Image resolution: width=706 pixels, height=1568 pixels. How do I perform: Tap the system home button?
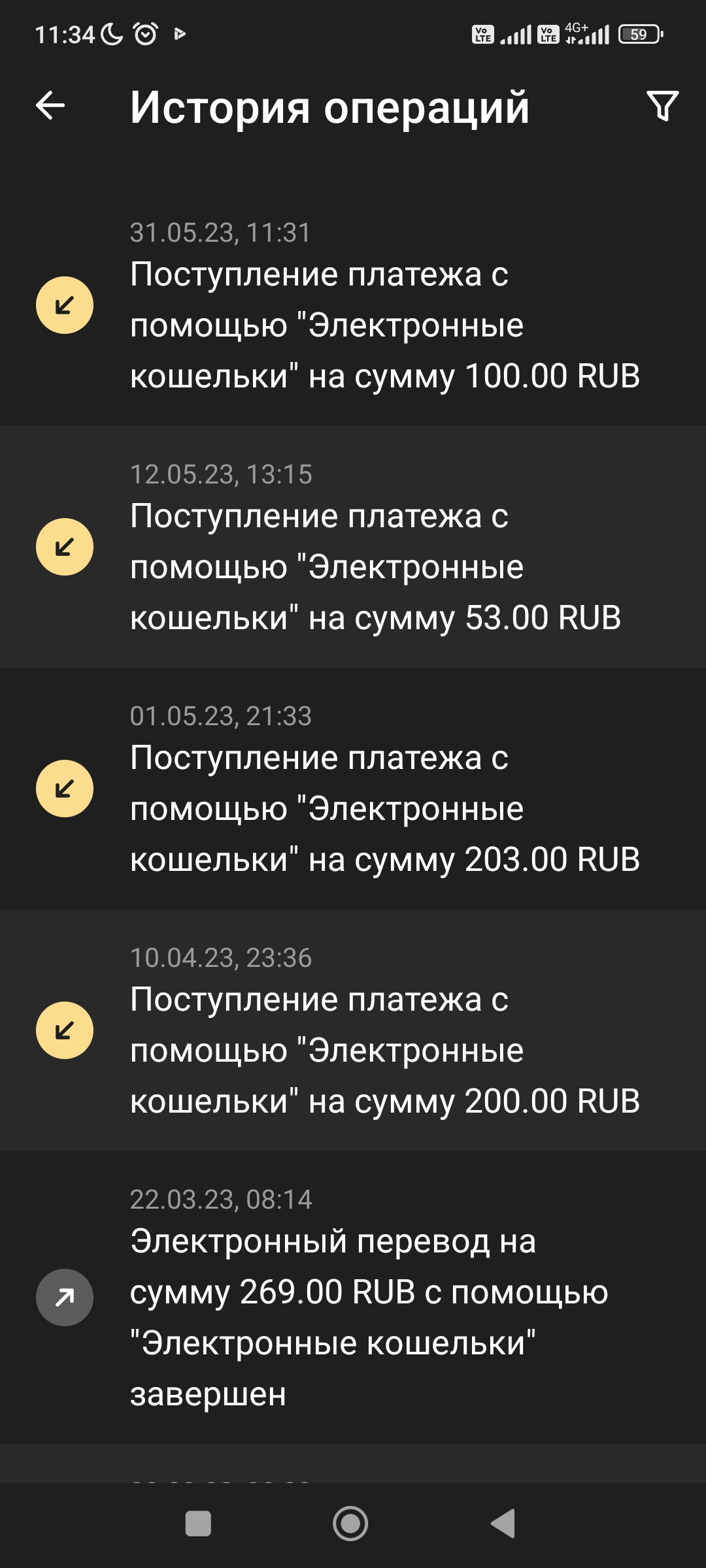click(x=350, y=1524)
